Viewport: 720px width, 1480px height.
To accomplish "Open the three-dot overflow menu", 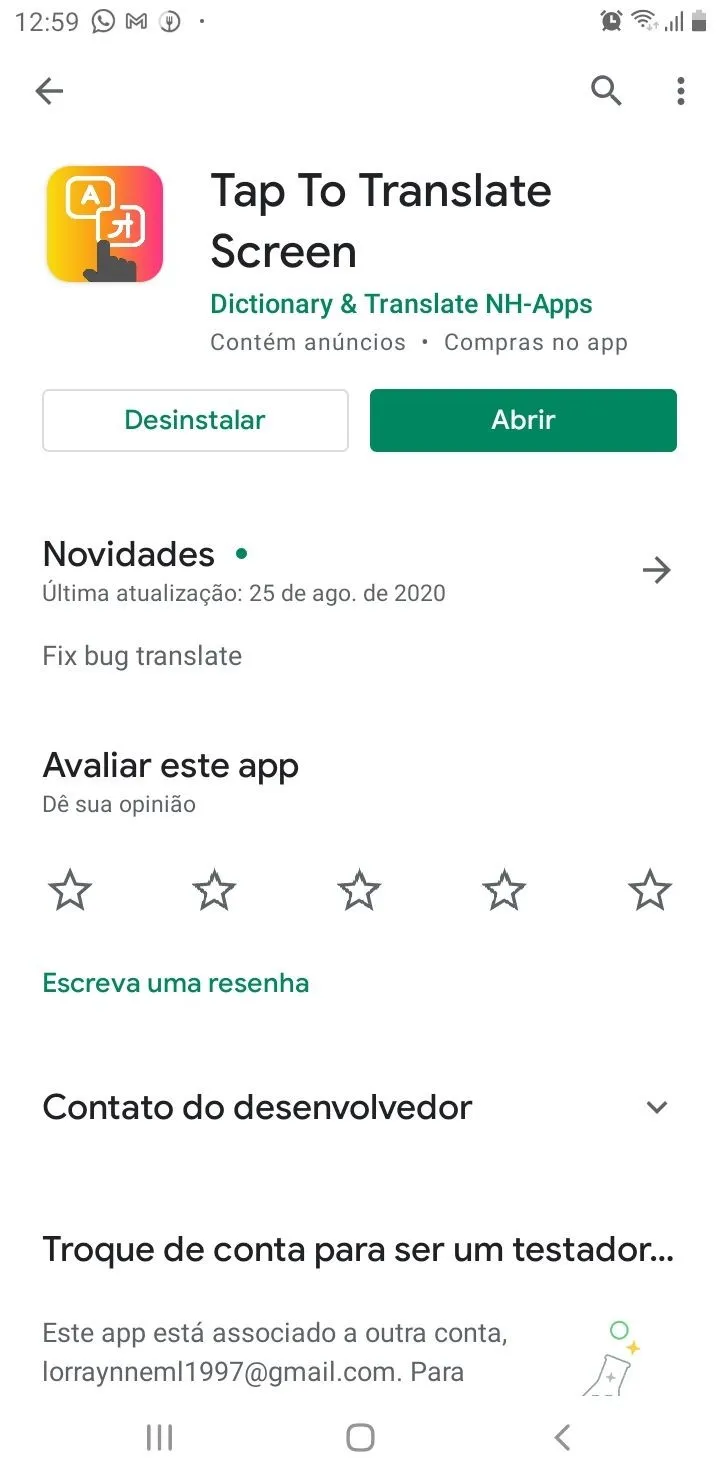I will point(680,91).
